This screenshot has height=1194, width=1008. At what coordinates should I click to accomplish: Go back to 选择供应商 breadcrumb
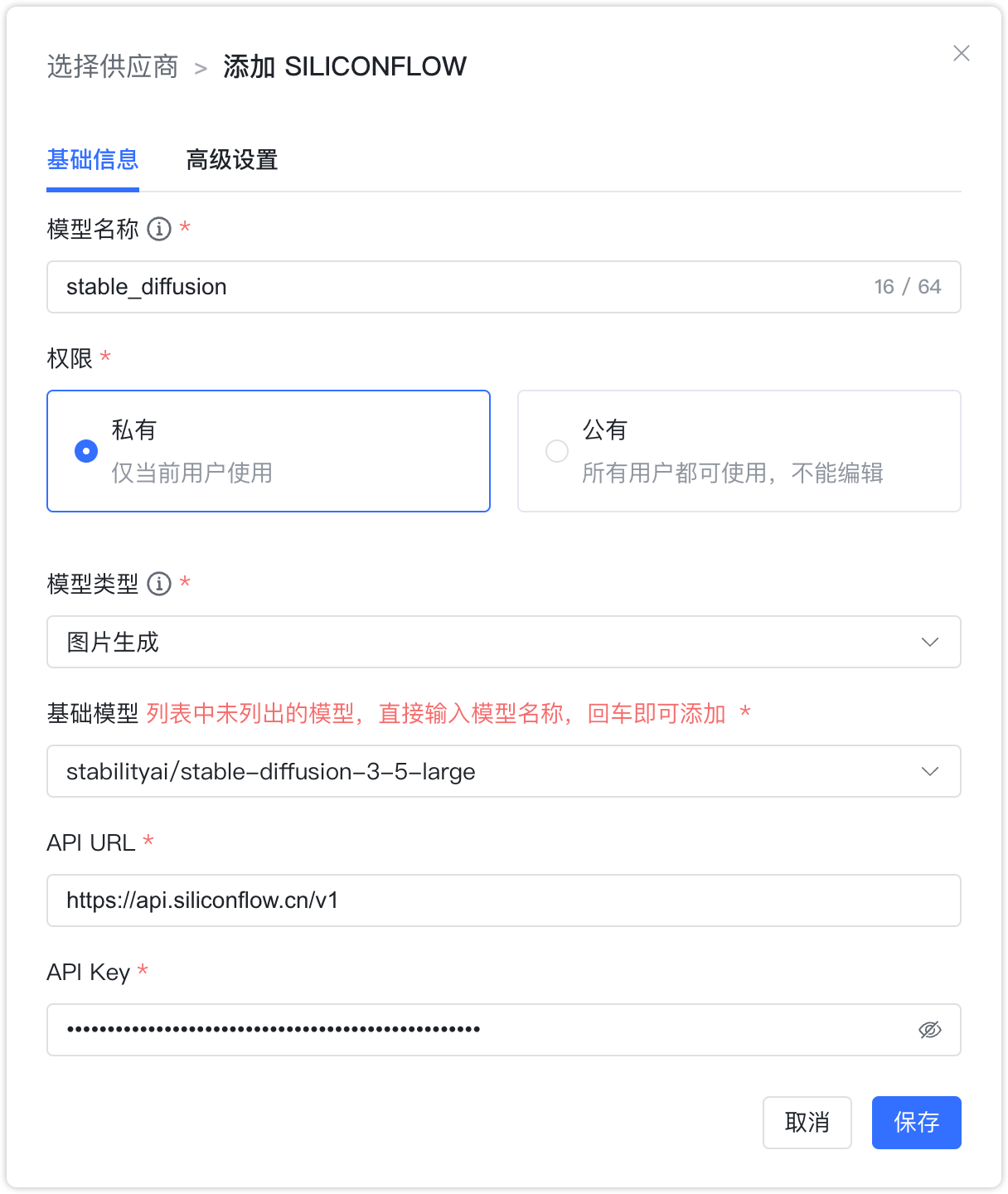click(x=113, y=66)
